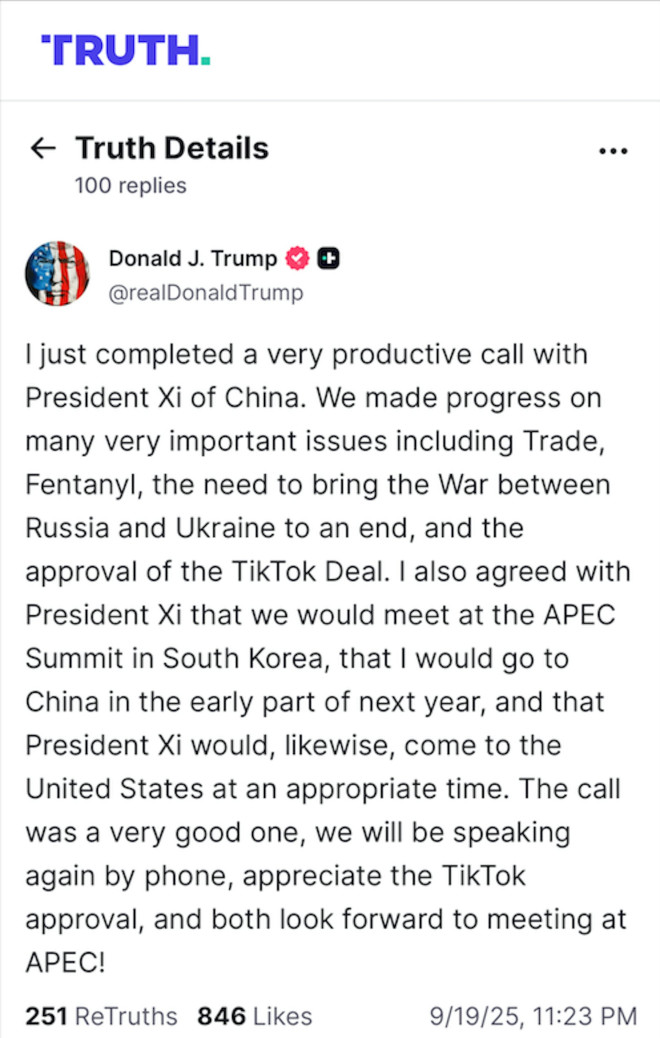The width and height of the screenshot is (660, 1038).
Task: Tap the TRUTH logo to go home
Action: click(x=125, y=50)
